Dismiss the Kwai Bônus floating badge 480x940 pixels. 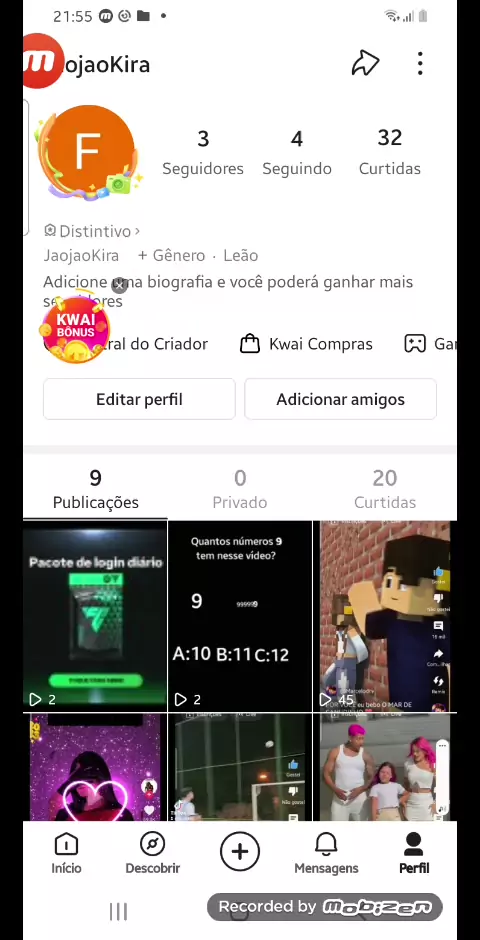pyautogui.click(x=119, y=286)
